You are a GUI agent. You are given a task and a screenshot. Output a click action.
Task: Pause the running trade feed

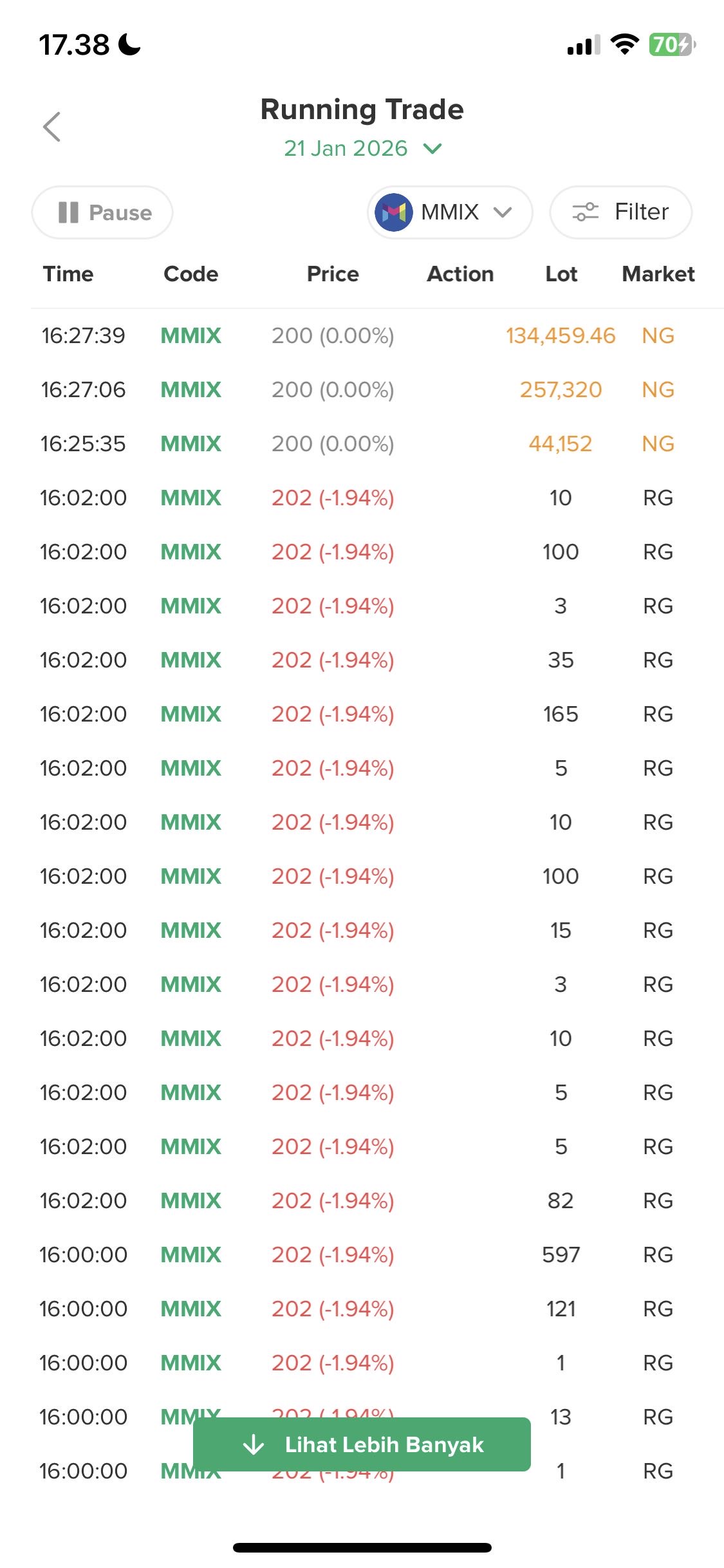click(103, 212)
